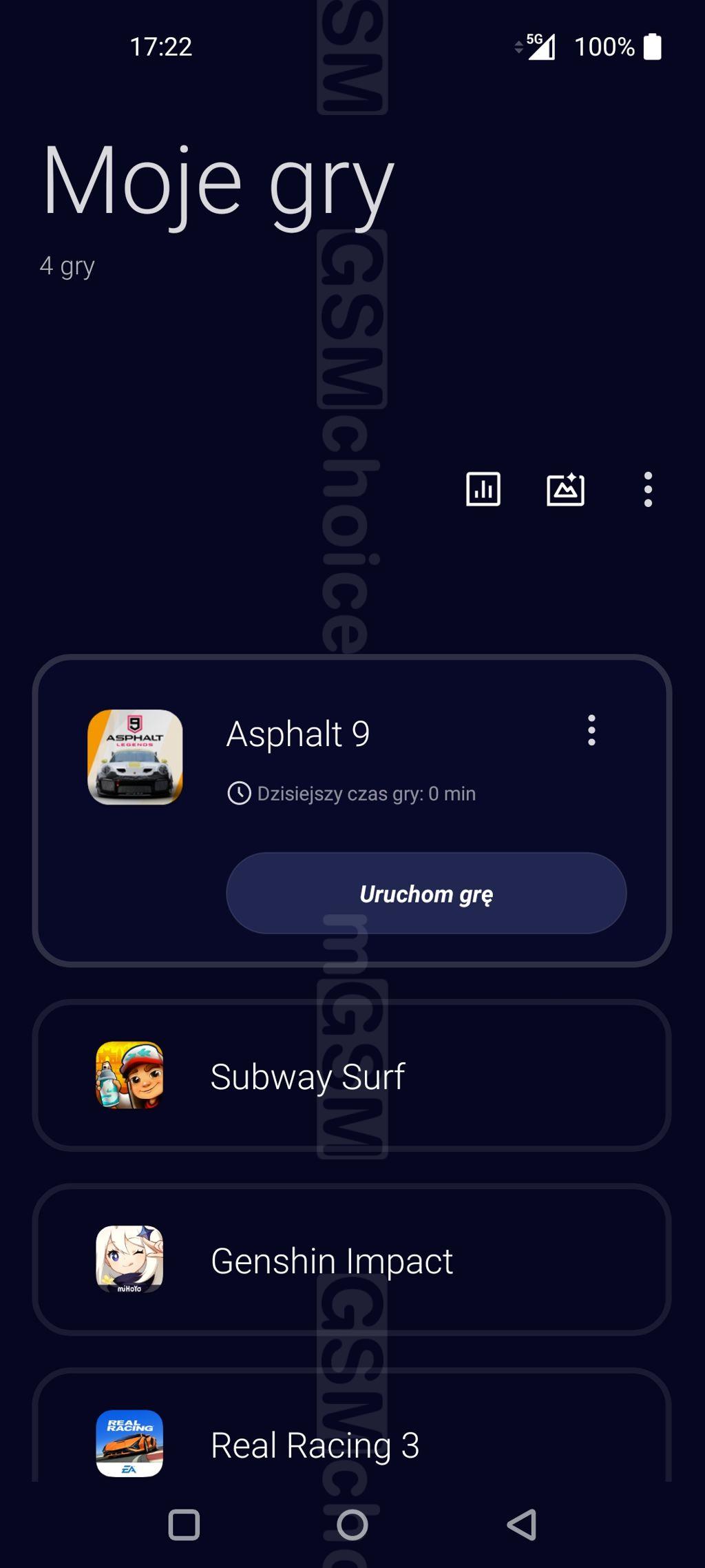The image size is (705, 1568).
Task: Open the game statistics chart icon
Action: 483,489
